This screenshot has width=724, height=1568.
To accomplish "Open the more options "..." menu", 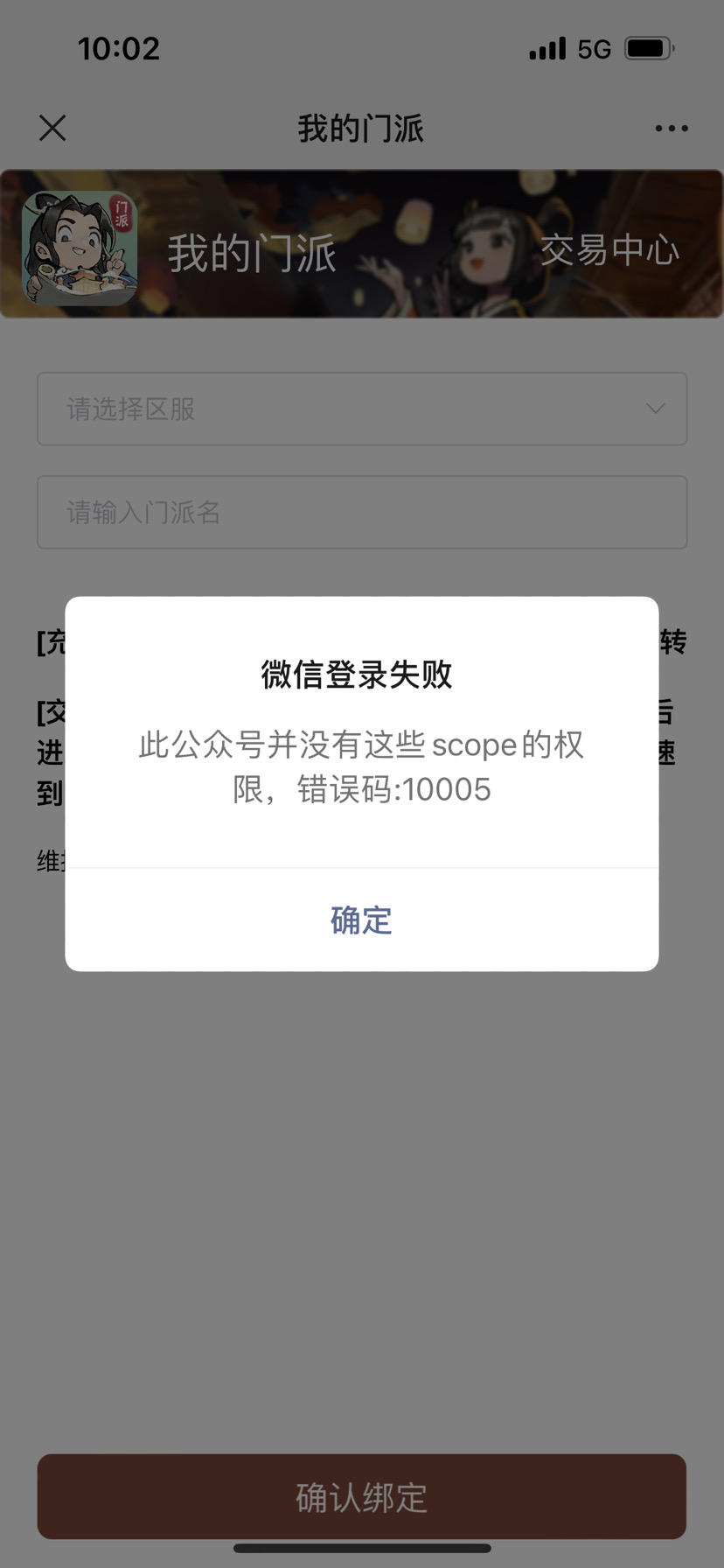I will point(671,128).
